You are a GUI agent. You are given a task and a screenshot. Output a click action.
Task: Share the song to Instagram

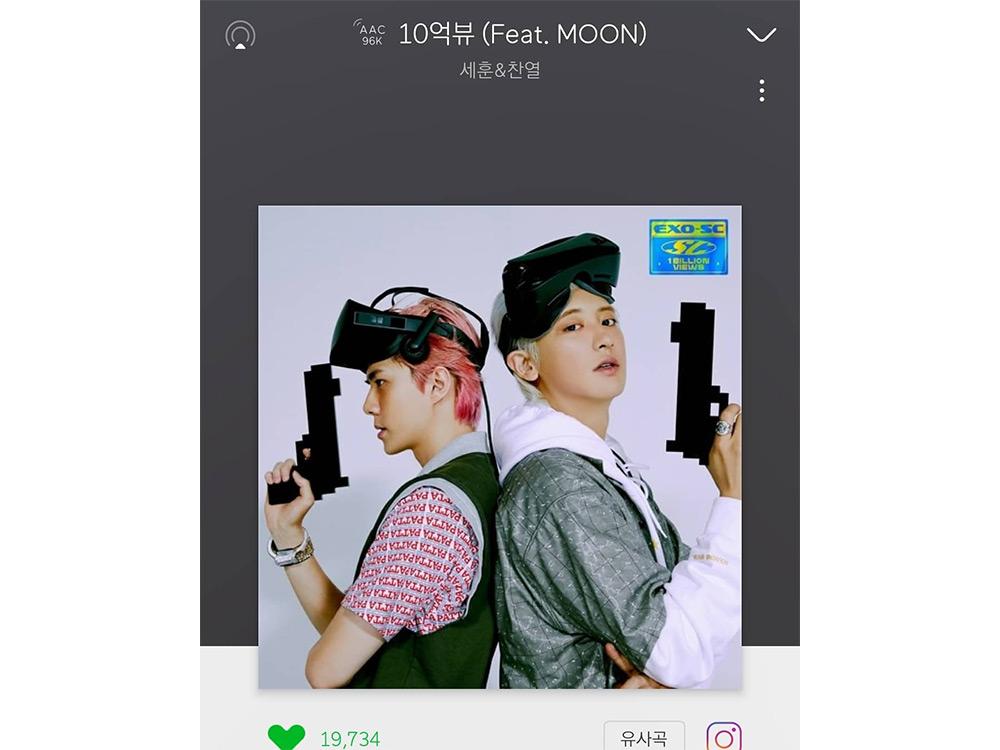pos(724,738)
